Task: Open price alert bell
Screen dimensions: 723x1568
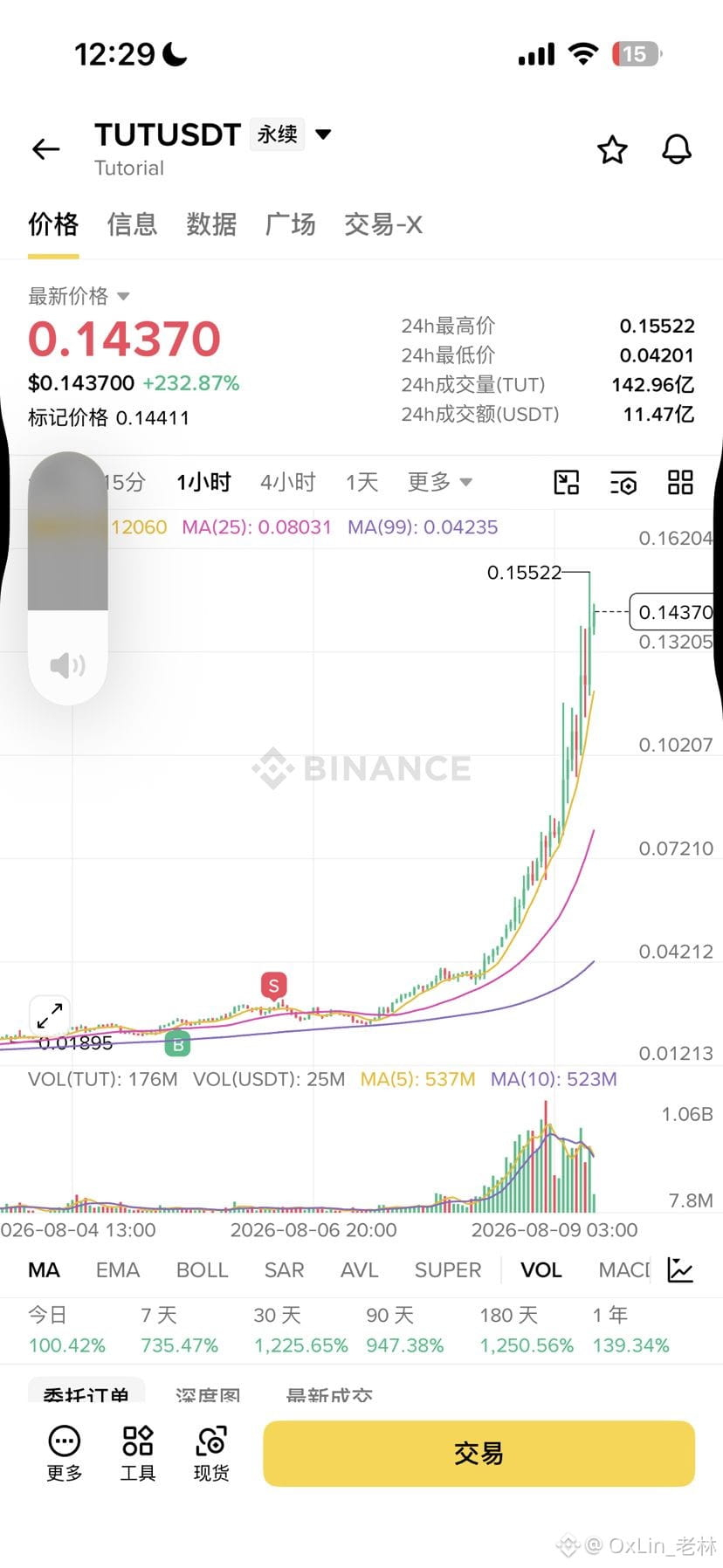Action: 677,149
